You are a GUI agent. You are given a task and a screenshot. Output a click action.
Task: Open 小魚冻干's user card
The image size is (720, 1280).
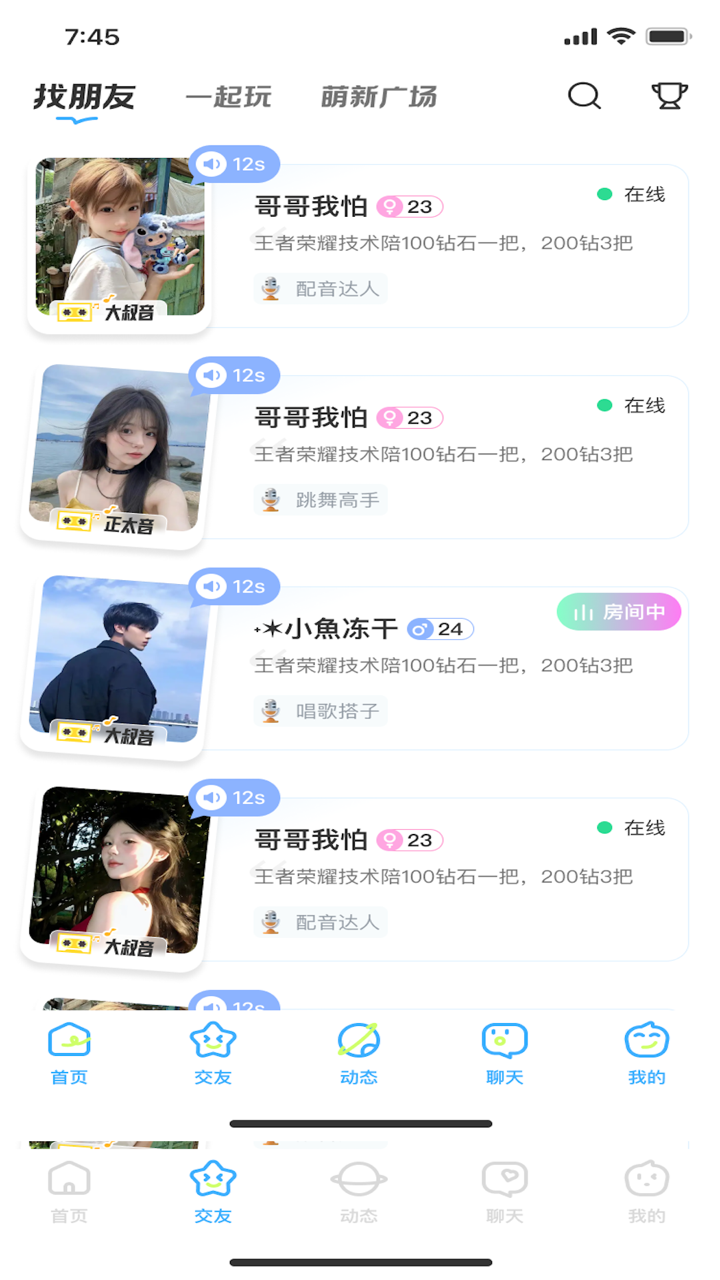point(450,668)
